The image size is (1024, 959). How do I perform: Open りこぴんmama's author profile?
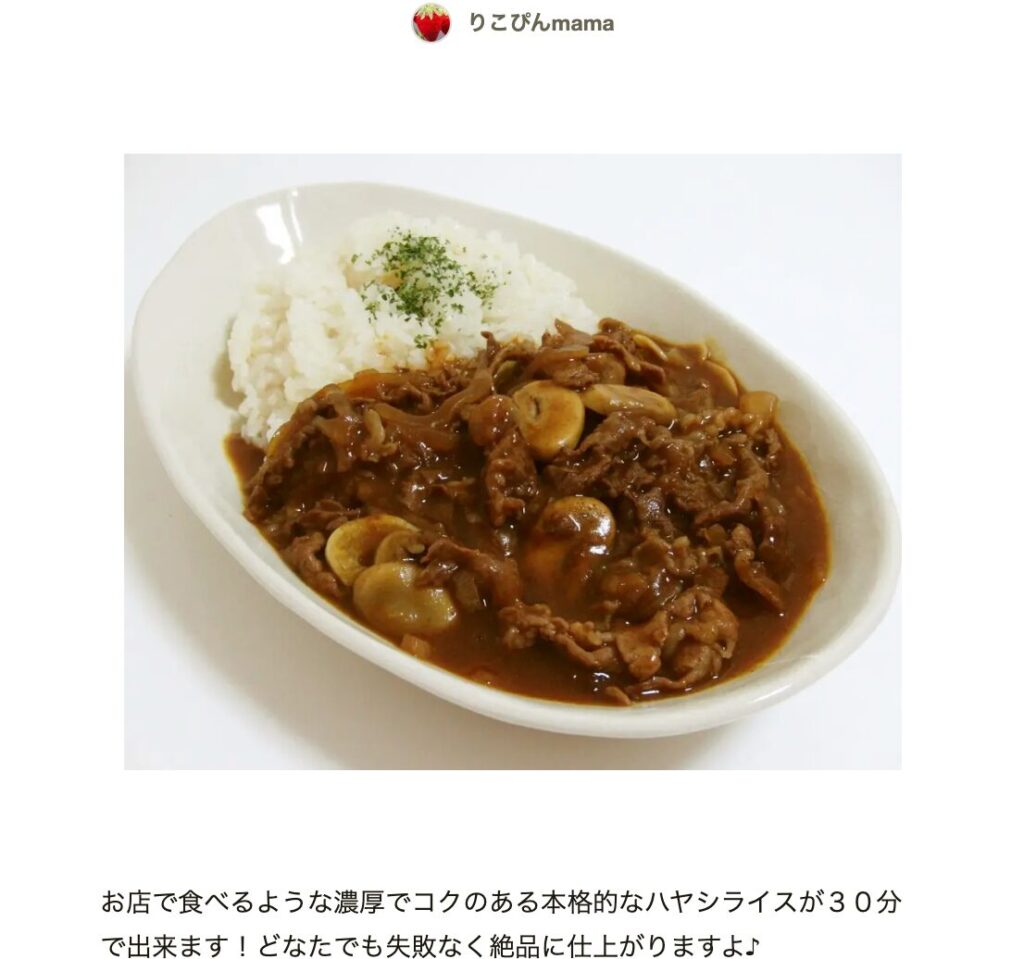(540, 23)
